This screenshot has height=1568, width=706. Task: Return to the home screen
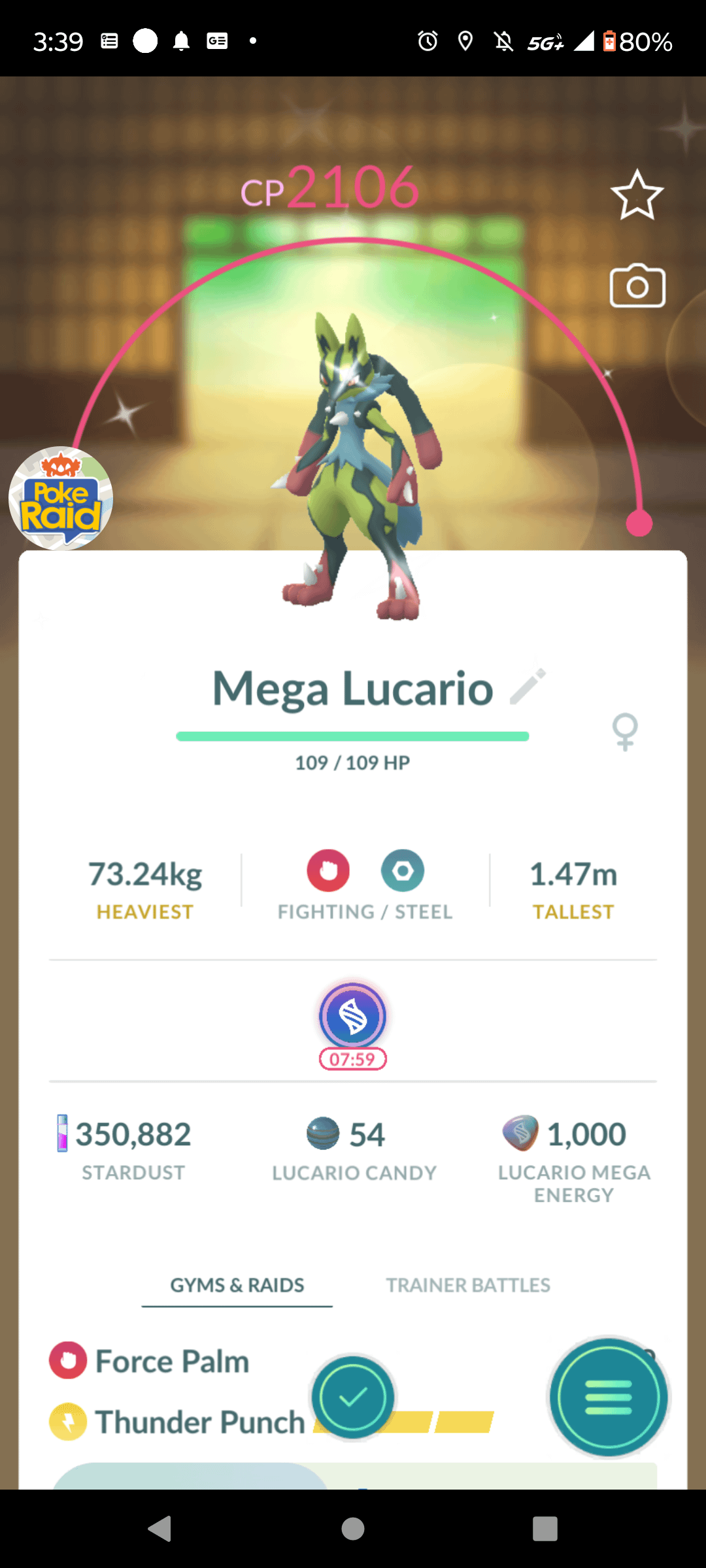click(x=353, y=1529)
